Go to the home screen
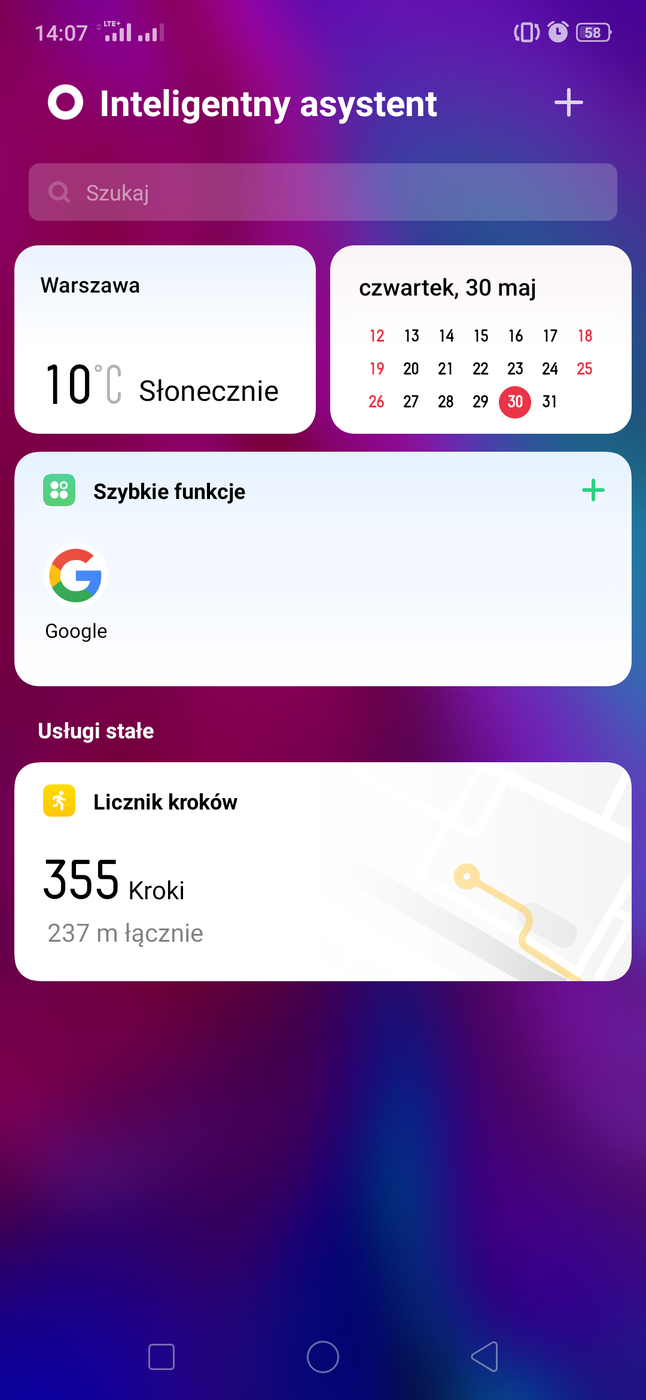The height and width of the screenshot is (1400, 646). [323, 1357]
